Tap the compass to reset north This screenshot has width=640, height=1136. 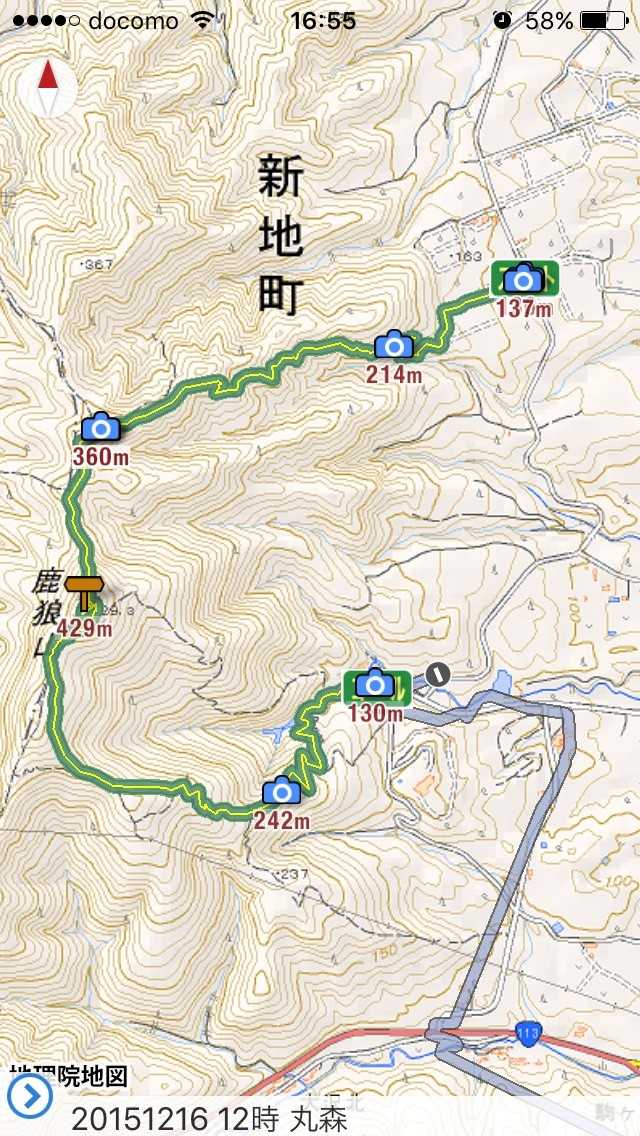pos(48,88)
